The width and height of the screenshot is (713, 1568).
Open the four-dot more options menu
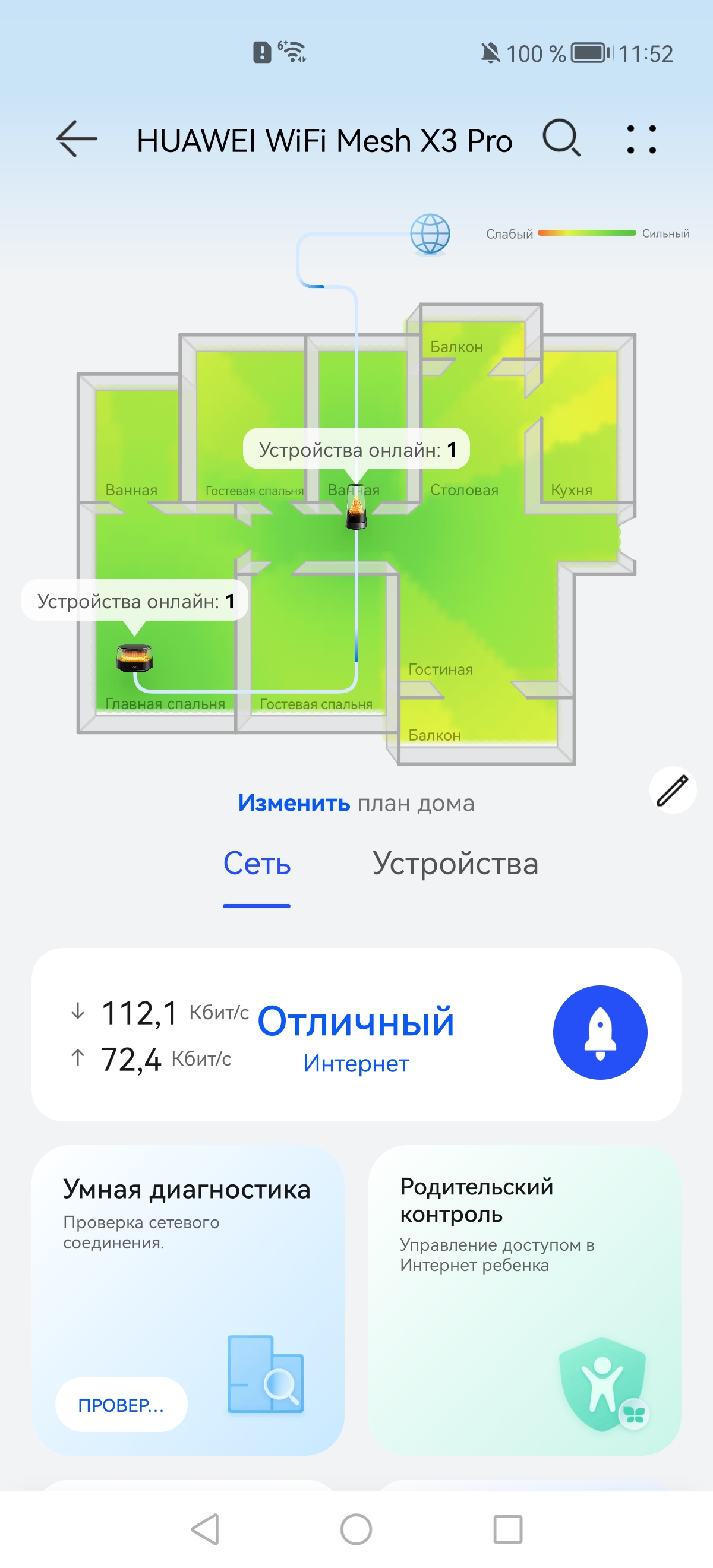pos(641,140)
